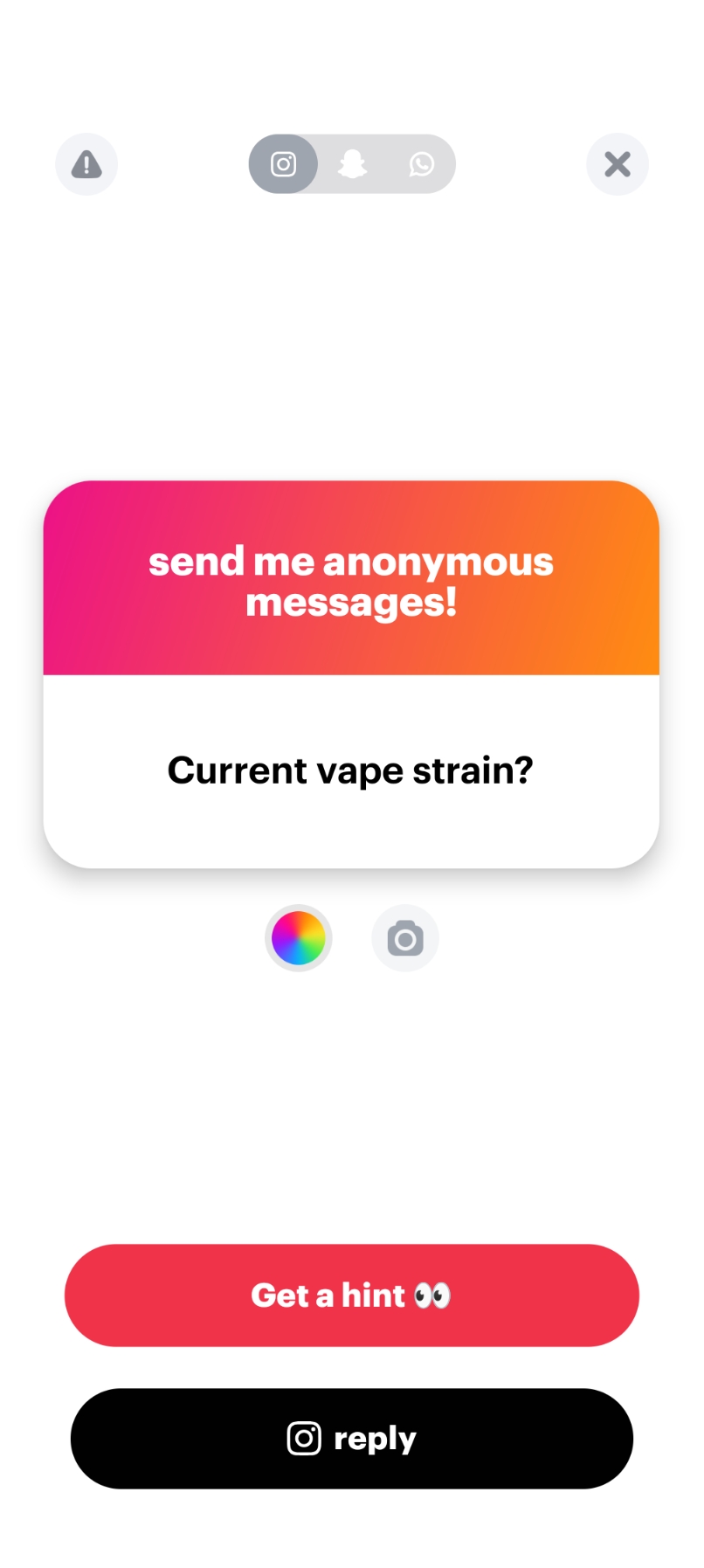Report this message with the warning icon
704x1568 pixels.
(x=86, y=164)
